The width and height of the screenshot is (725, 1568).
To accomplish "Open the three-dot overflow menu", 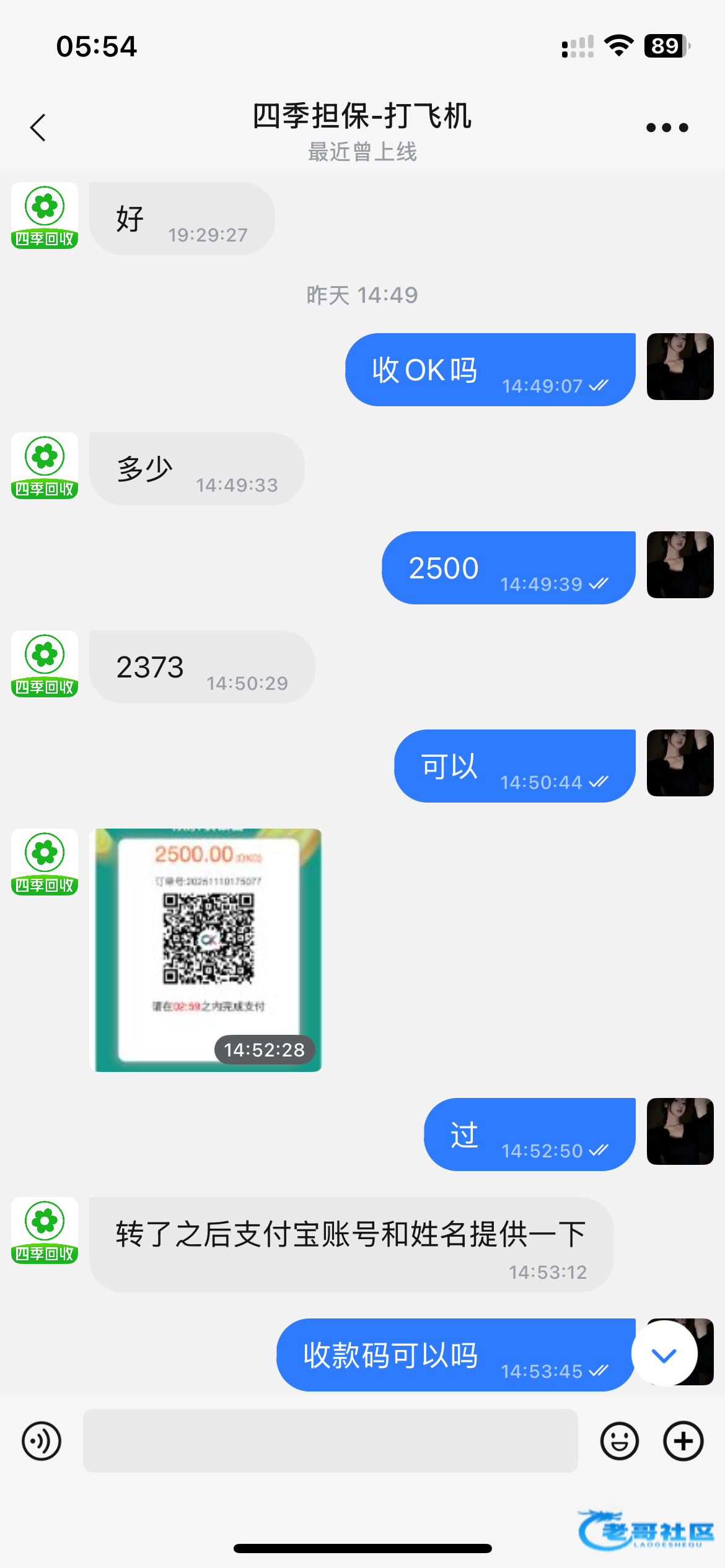I will [667, 128].
